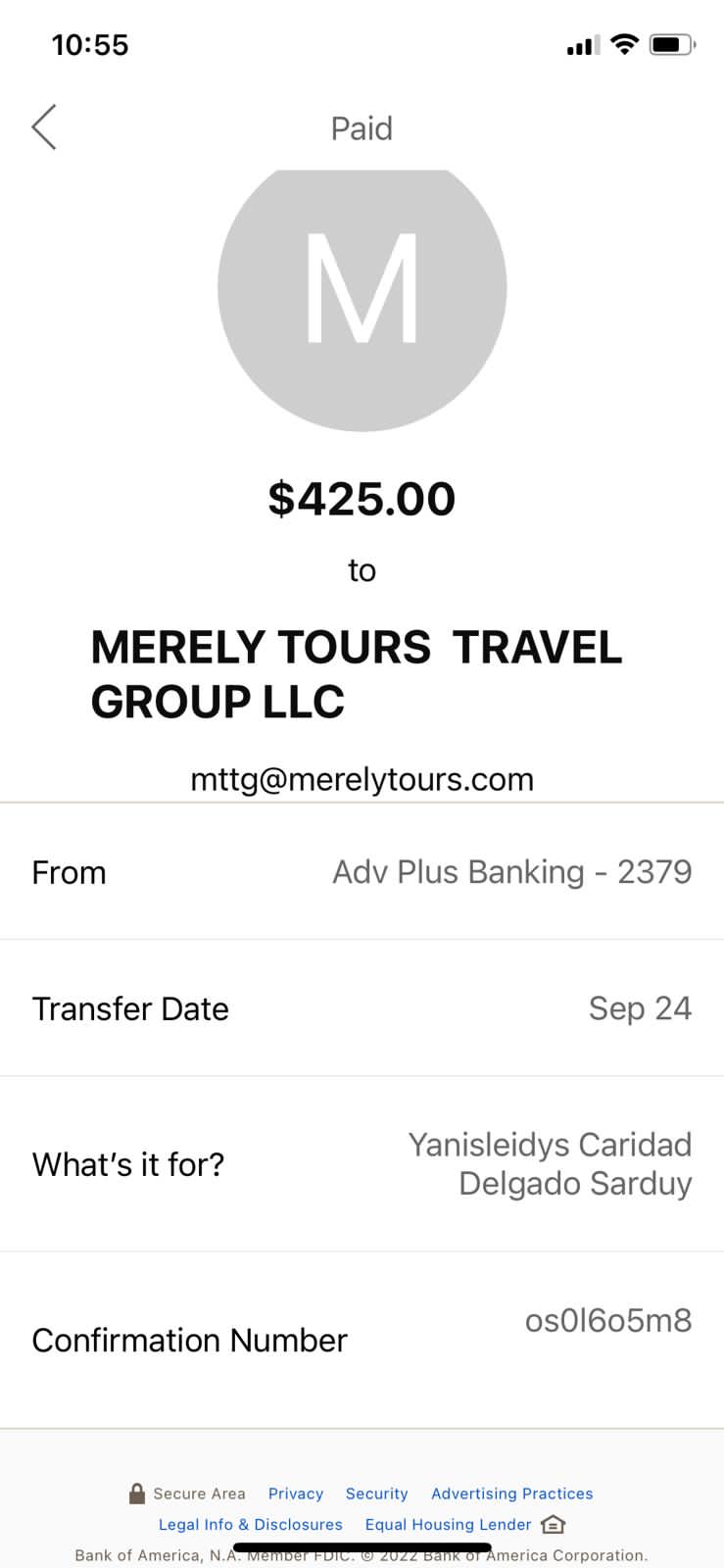Viewport: 724px width, 1568px height.
Task: Open the Security footer link
Action: click(x=376, y=1494)
